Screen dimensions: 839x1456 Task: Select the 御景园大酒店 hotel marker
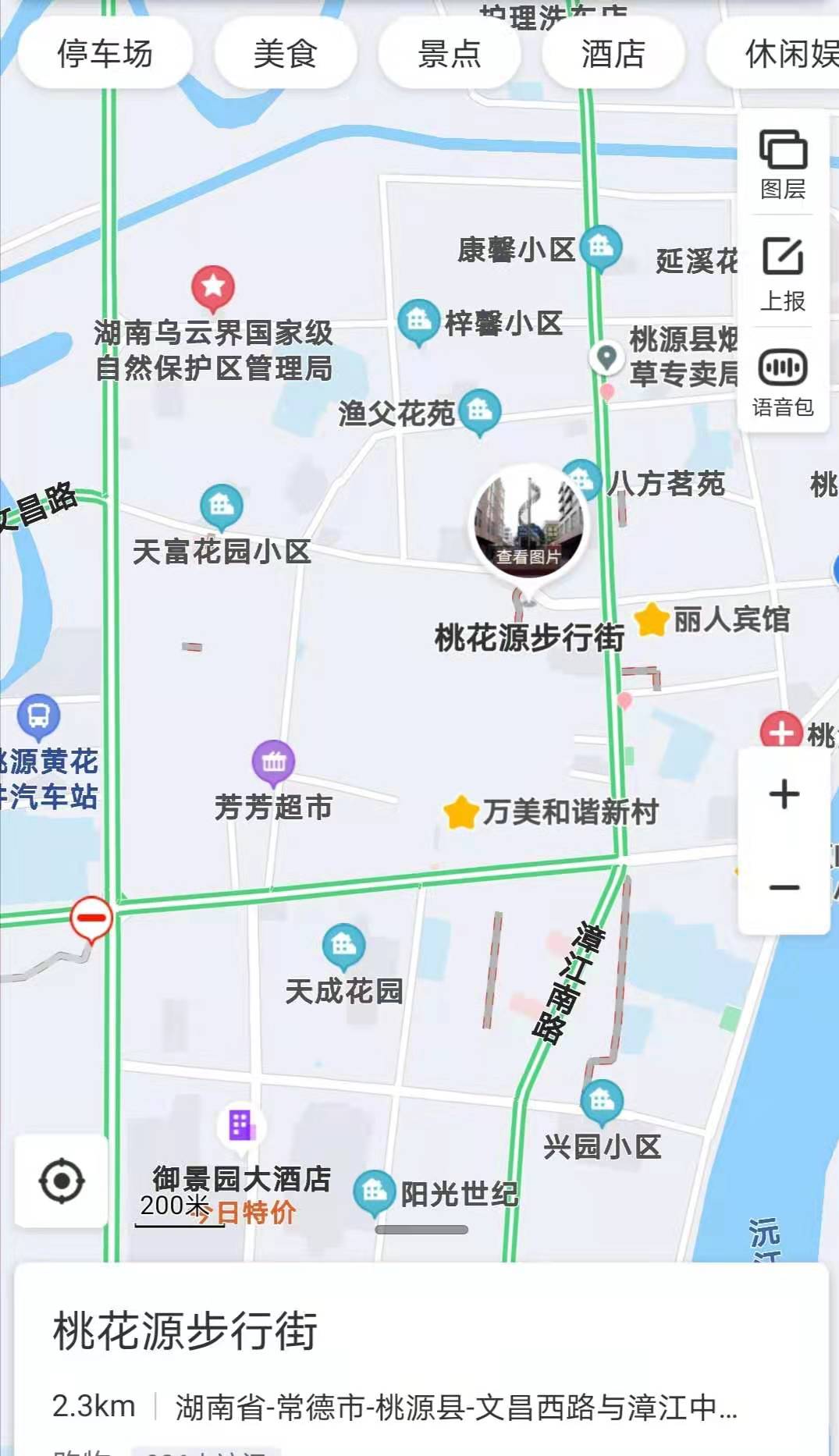coord(241,1126)
